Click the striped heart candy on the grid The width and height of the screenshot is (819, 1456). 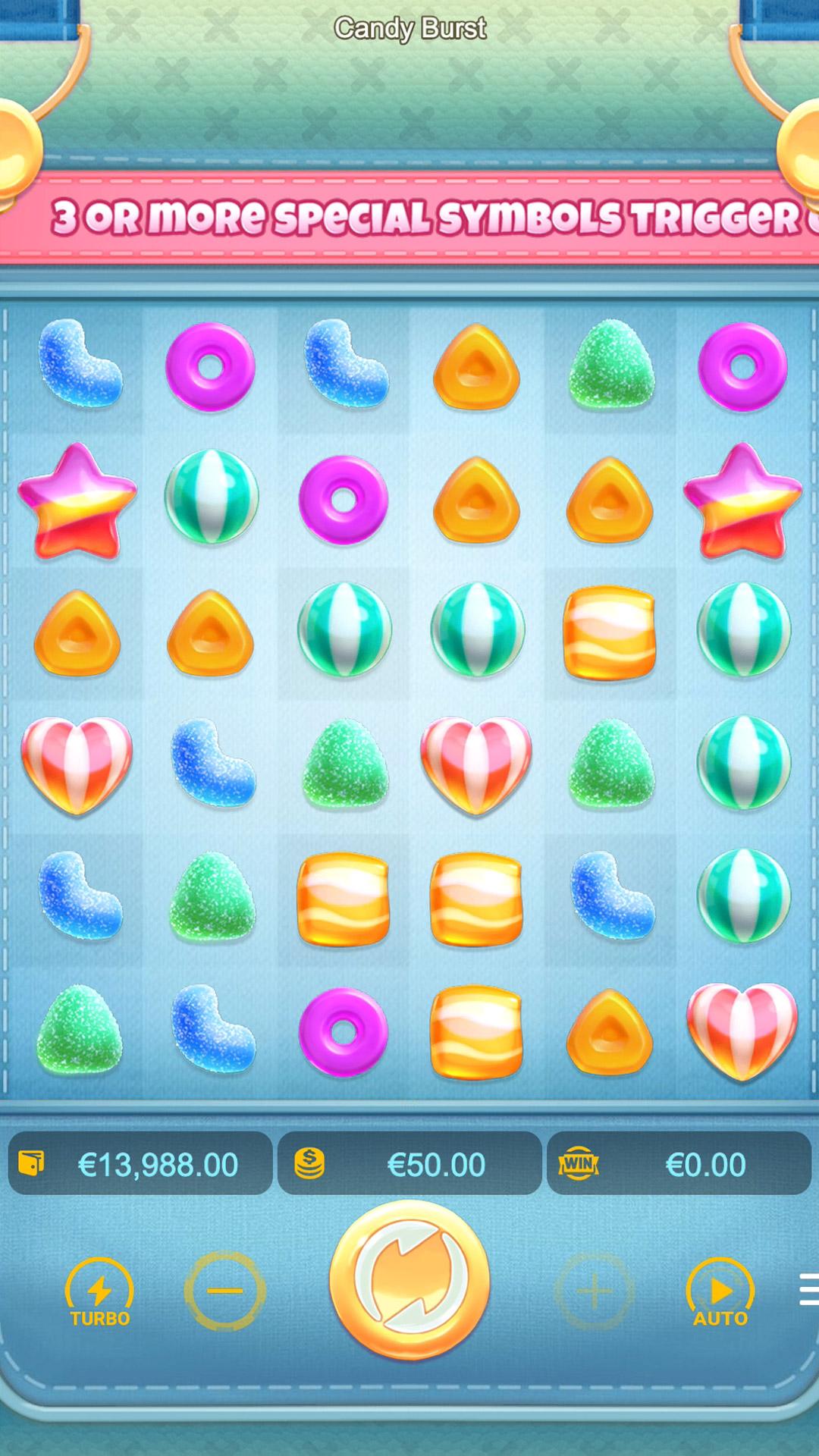[x=74, y=766]
